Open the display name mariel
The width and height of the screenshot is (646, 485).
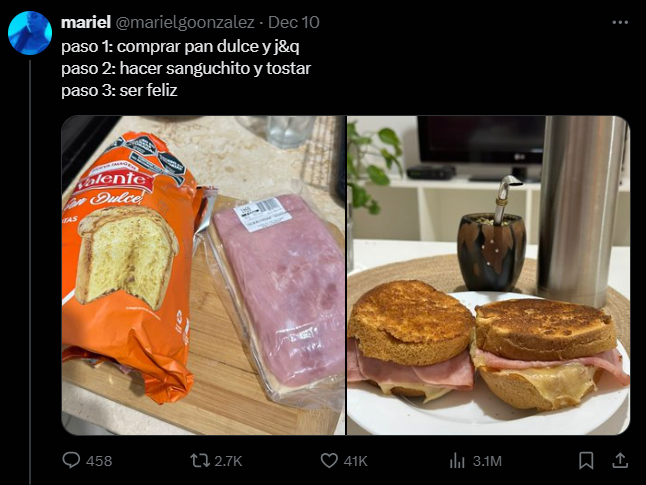tap(84, 22)
